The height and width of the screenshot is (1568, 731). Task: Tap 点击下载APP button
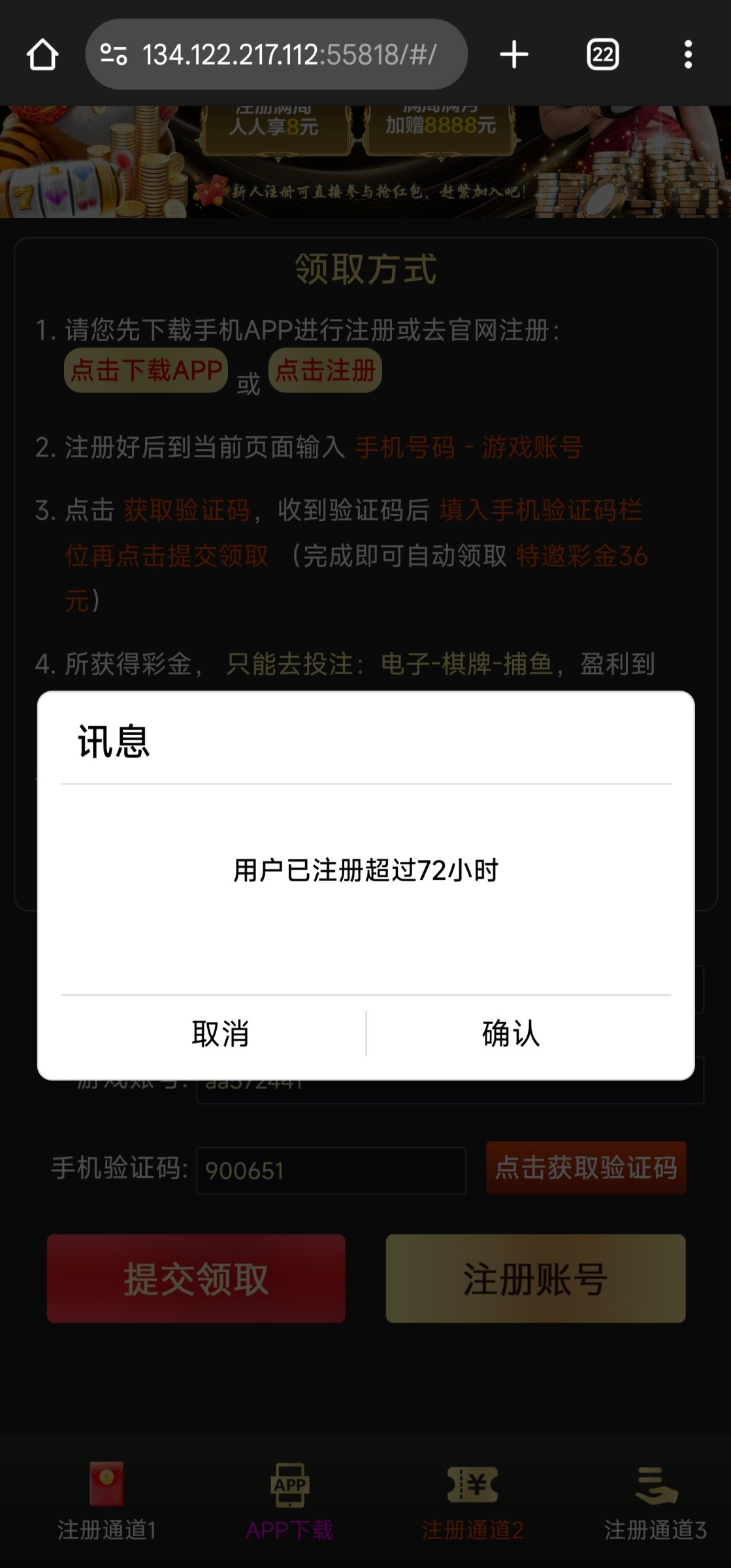tap(146, 370)
